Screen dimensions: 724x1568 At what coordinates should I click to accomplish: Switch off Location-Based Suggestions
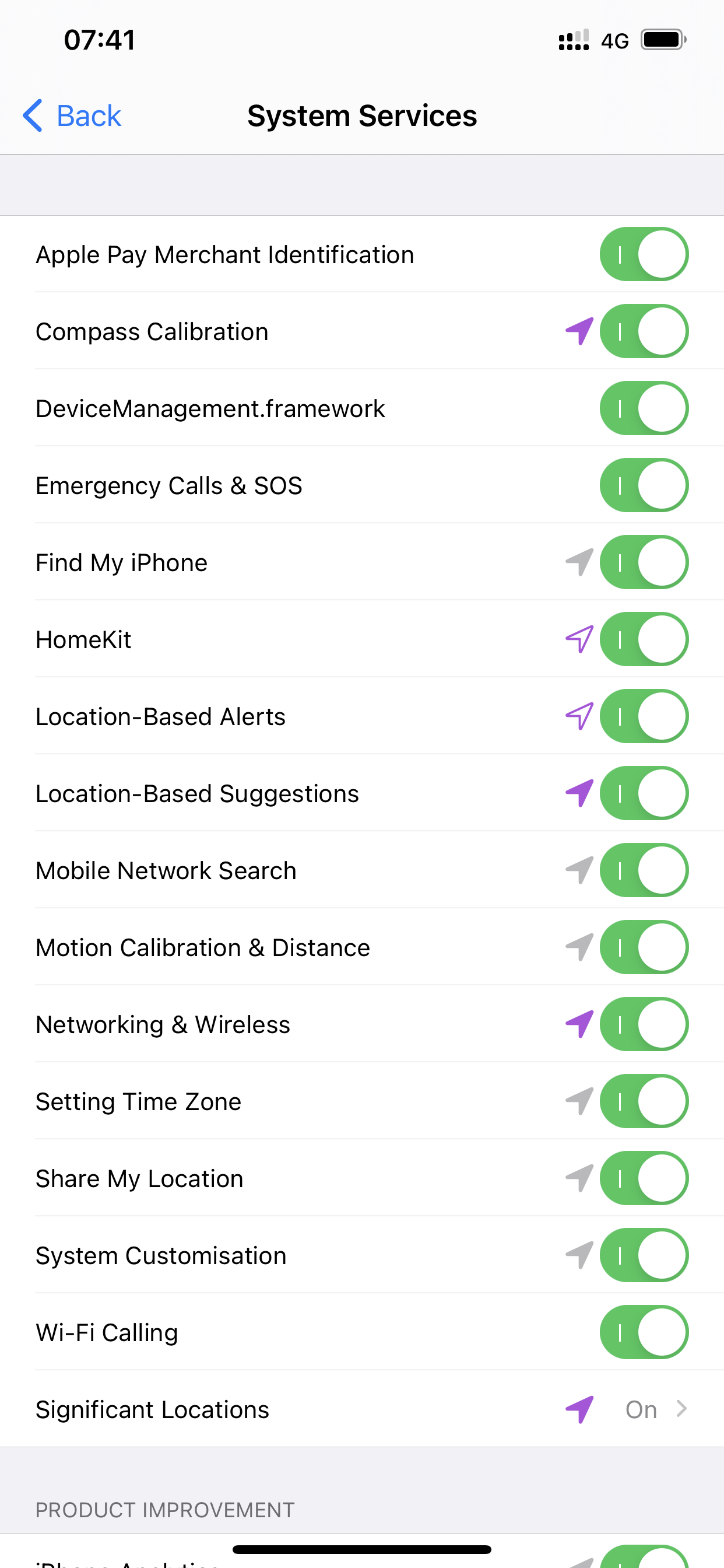coord(643,793)
